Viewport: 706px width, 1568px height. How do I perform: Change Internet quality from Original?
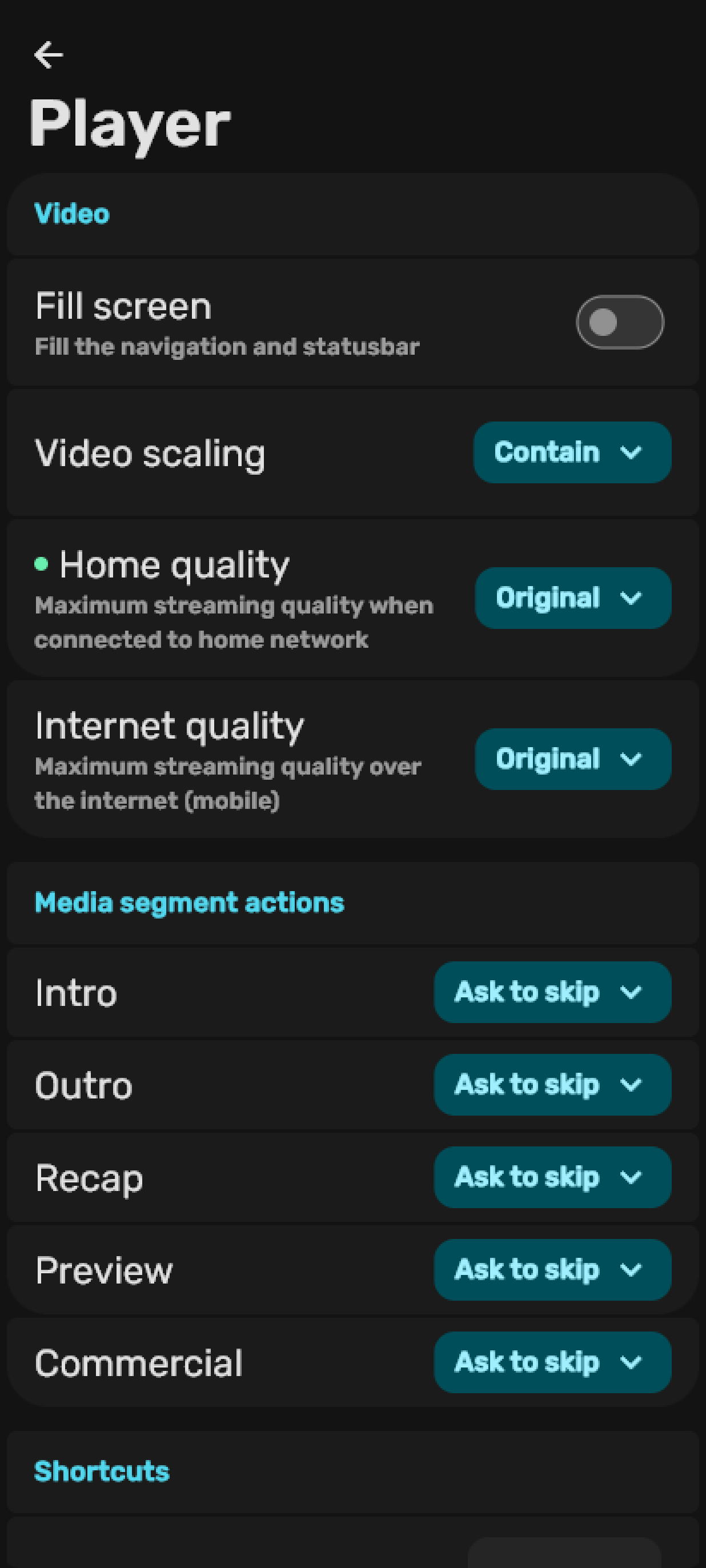pos(572,759)
